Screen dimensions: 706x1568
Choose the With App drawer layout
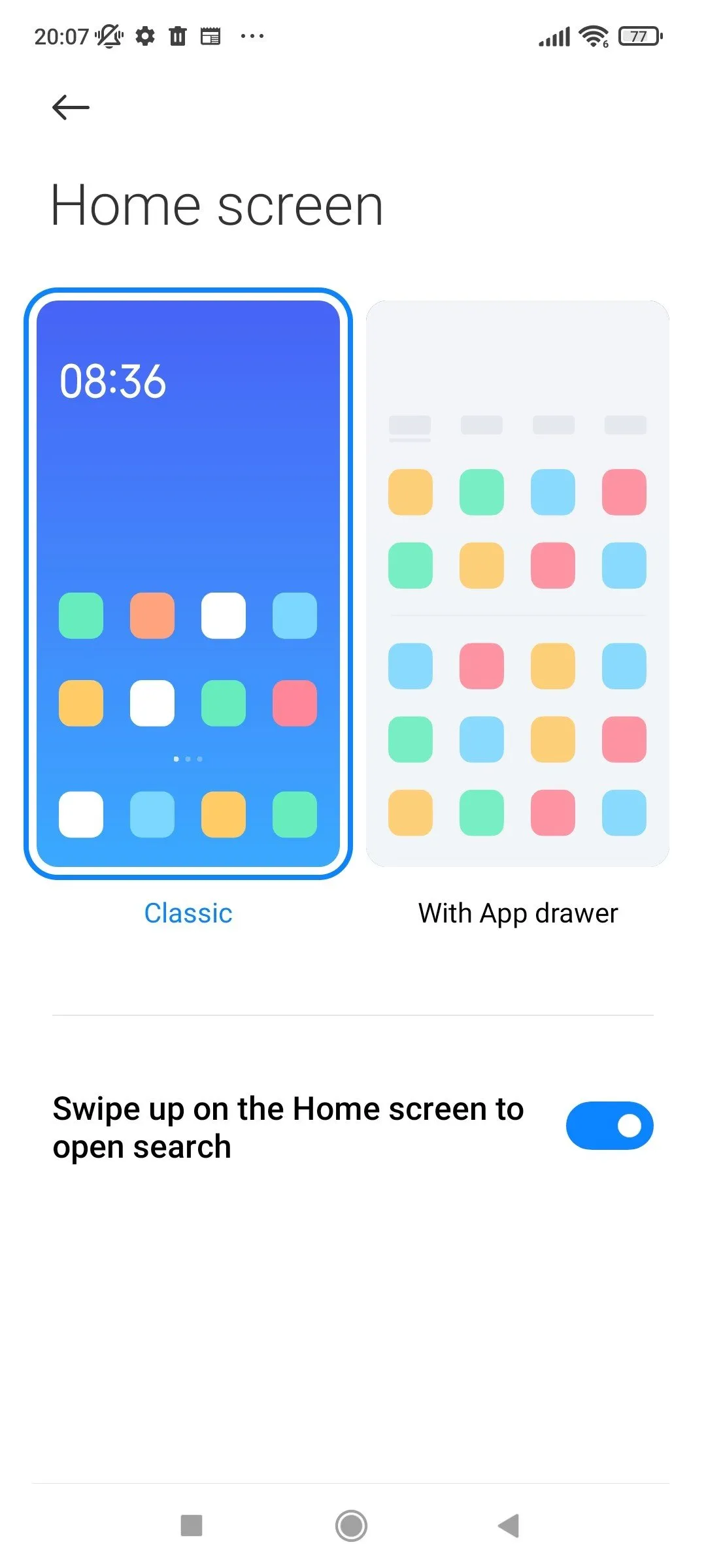517,583
